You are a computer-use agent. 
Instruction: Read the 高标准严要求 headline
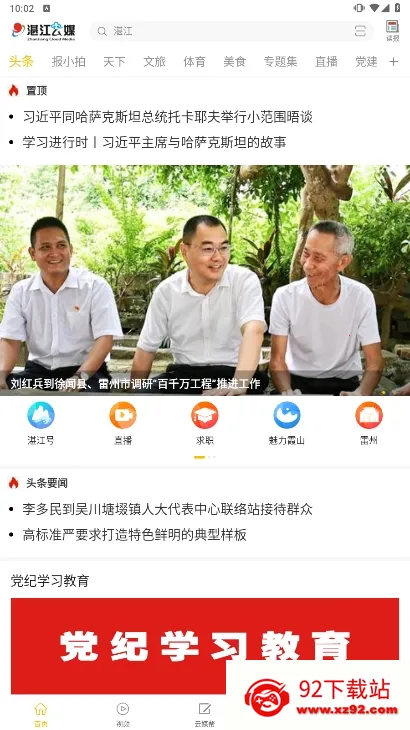134,535
